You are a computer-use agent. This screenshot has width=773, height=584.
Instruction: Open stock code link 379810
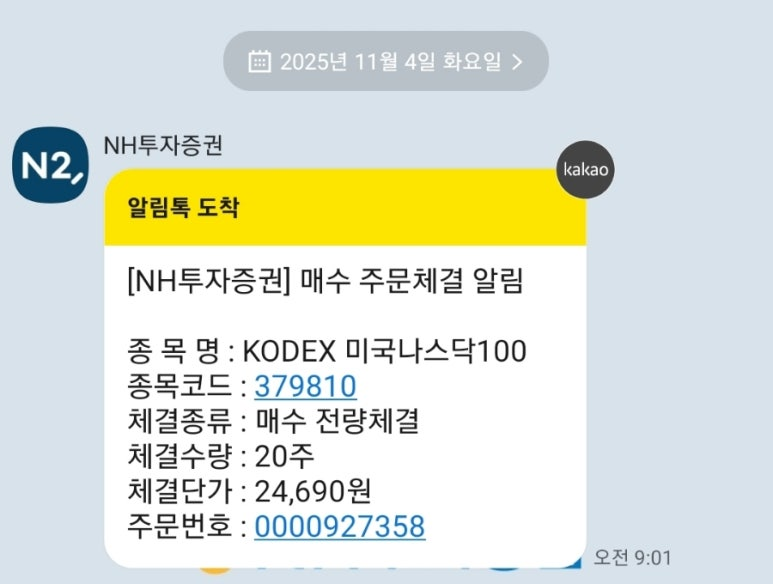pyautogui.click(x=305, y=386)
